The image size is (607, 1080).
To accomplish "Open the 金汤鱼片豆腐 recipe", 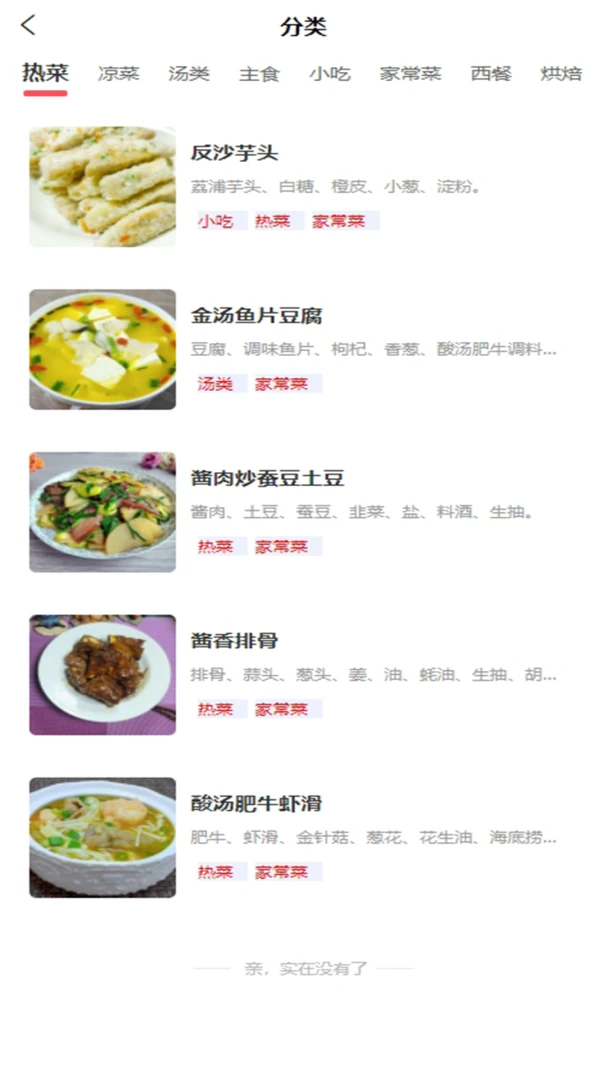I will tap(303, 349).
